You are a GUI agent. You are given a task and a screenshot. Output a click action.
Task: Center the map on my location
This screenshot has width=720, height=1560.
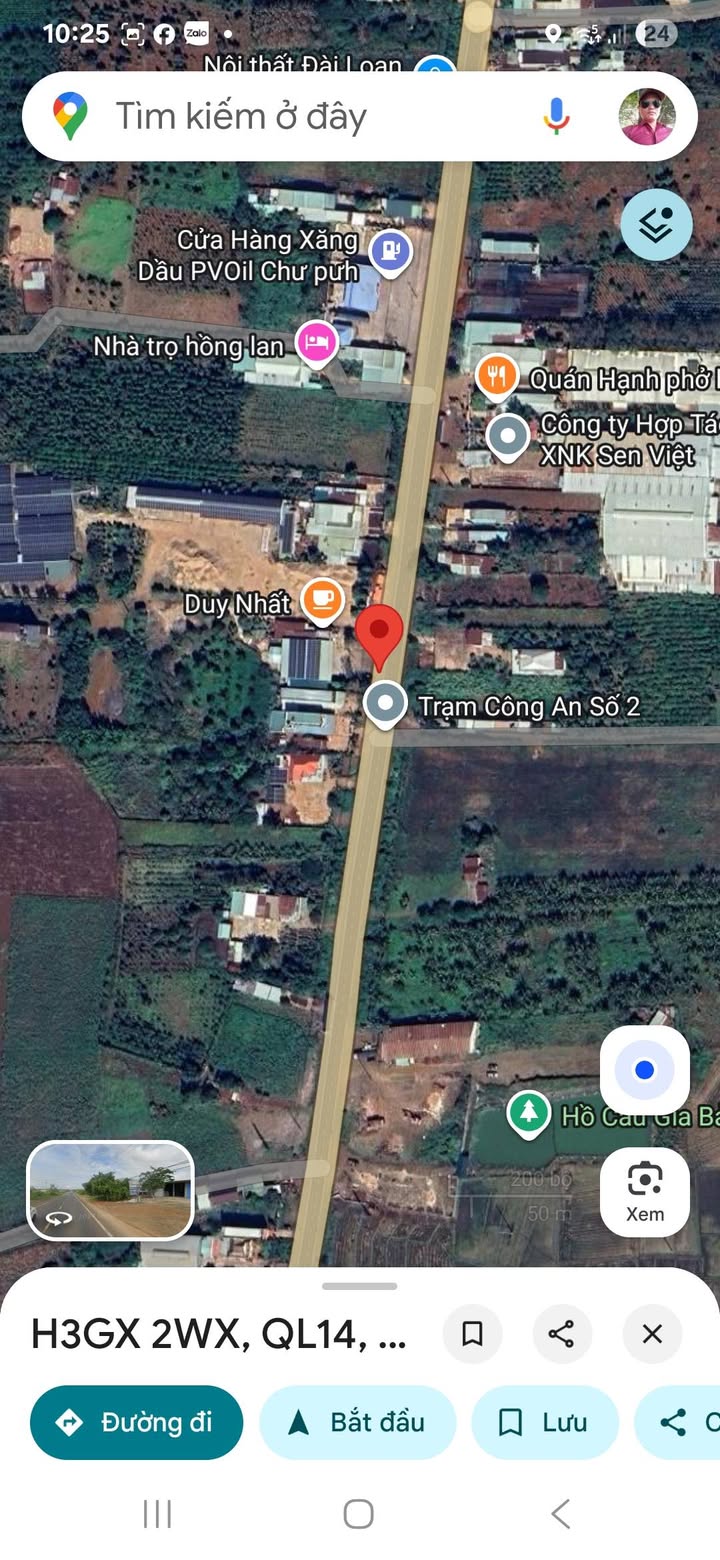click(645, 1070)
